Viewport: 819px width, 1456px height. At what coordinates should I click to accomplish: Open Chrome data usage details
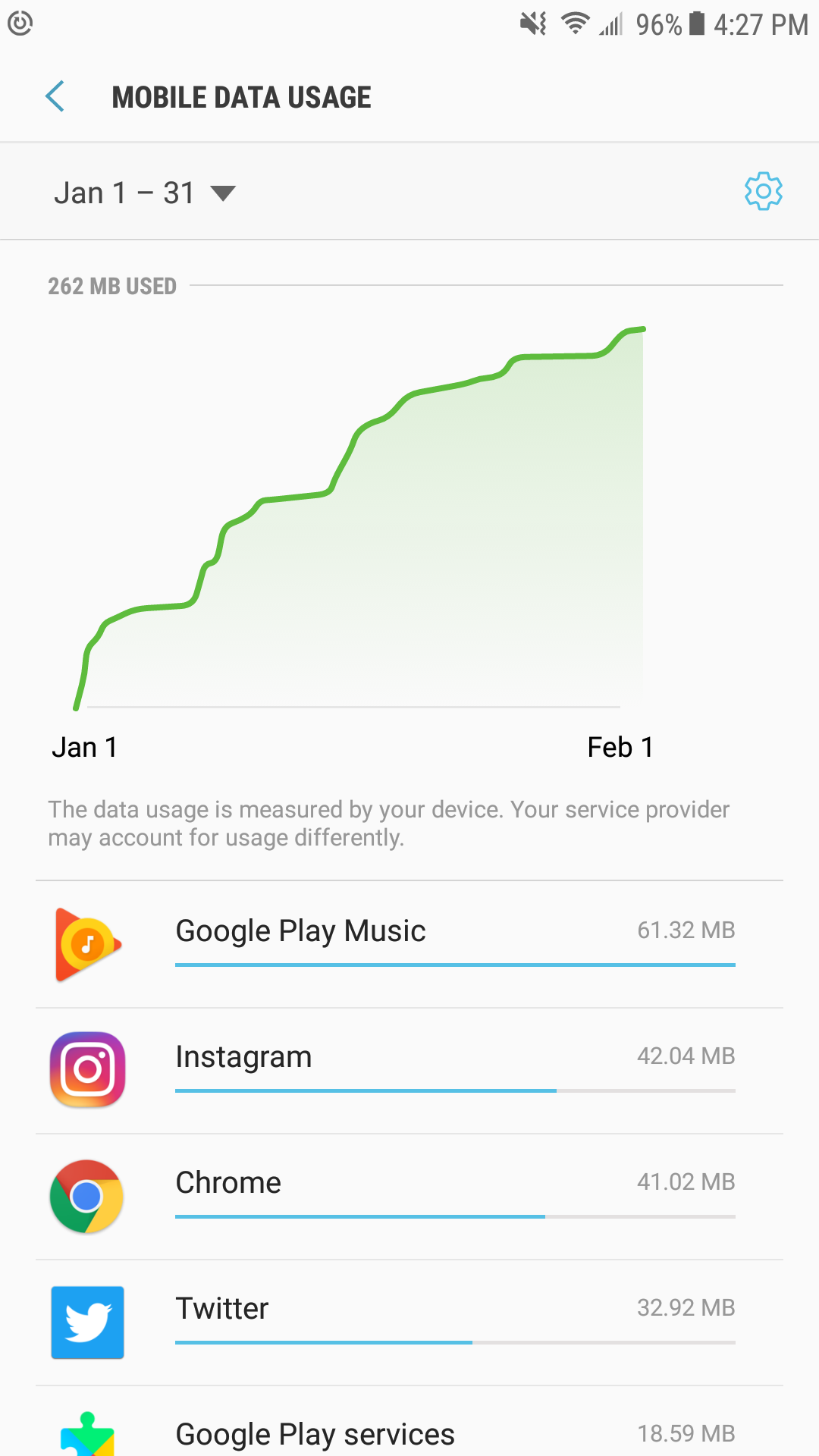pos(409,1196)
